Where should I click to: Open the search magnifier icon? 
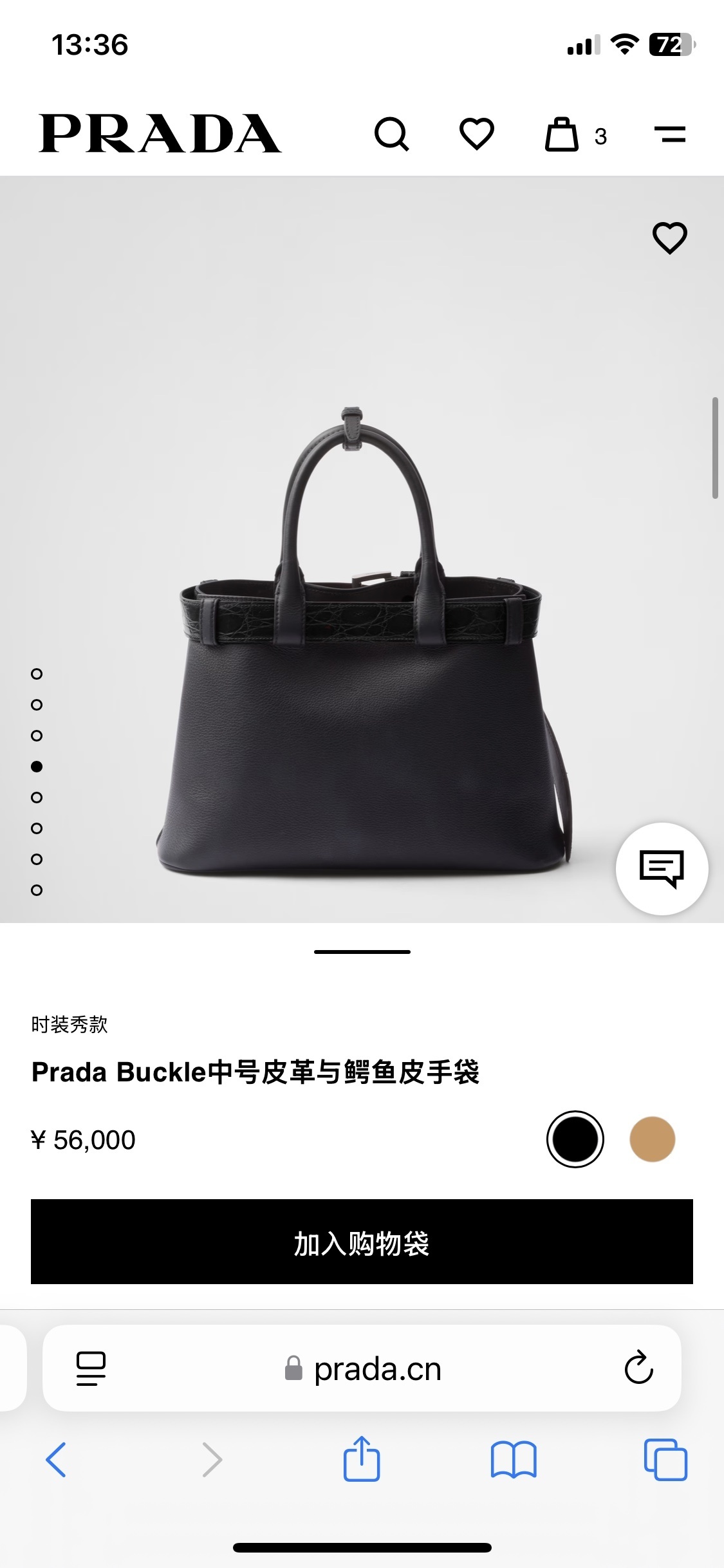[x=391, y=134]
